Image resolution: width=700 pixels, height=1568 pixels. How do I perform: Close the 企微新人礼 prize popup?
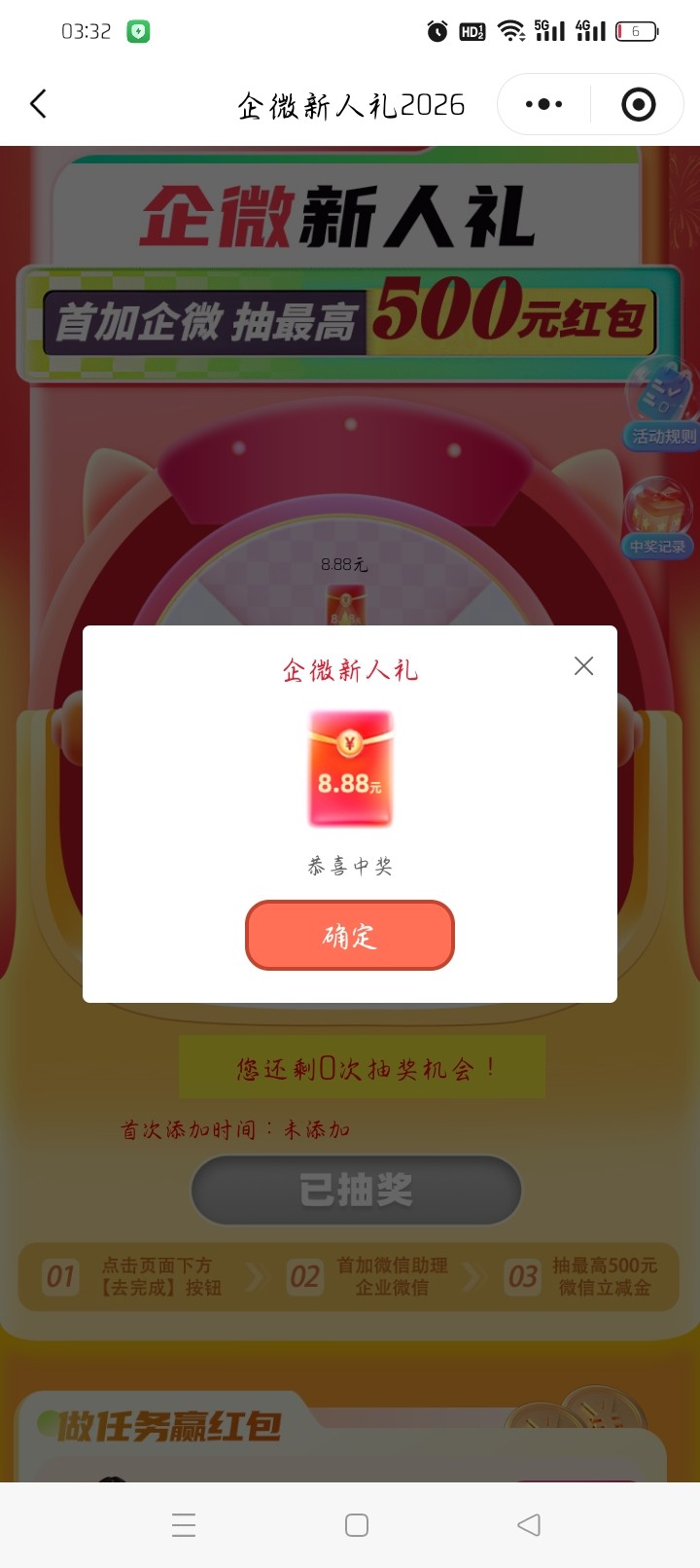(x=583, y=666)
